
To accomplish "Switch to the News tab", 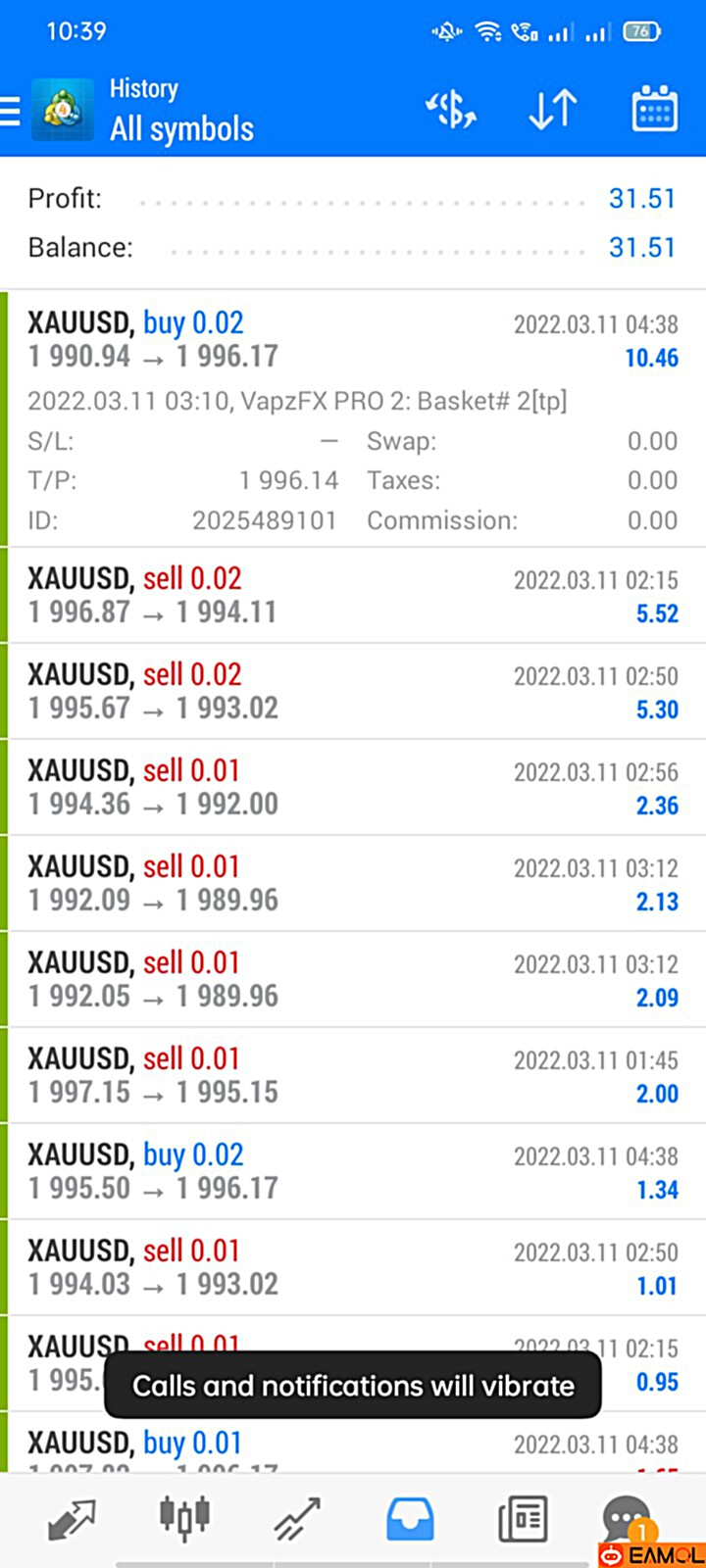I will point(523,1519).
